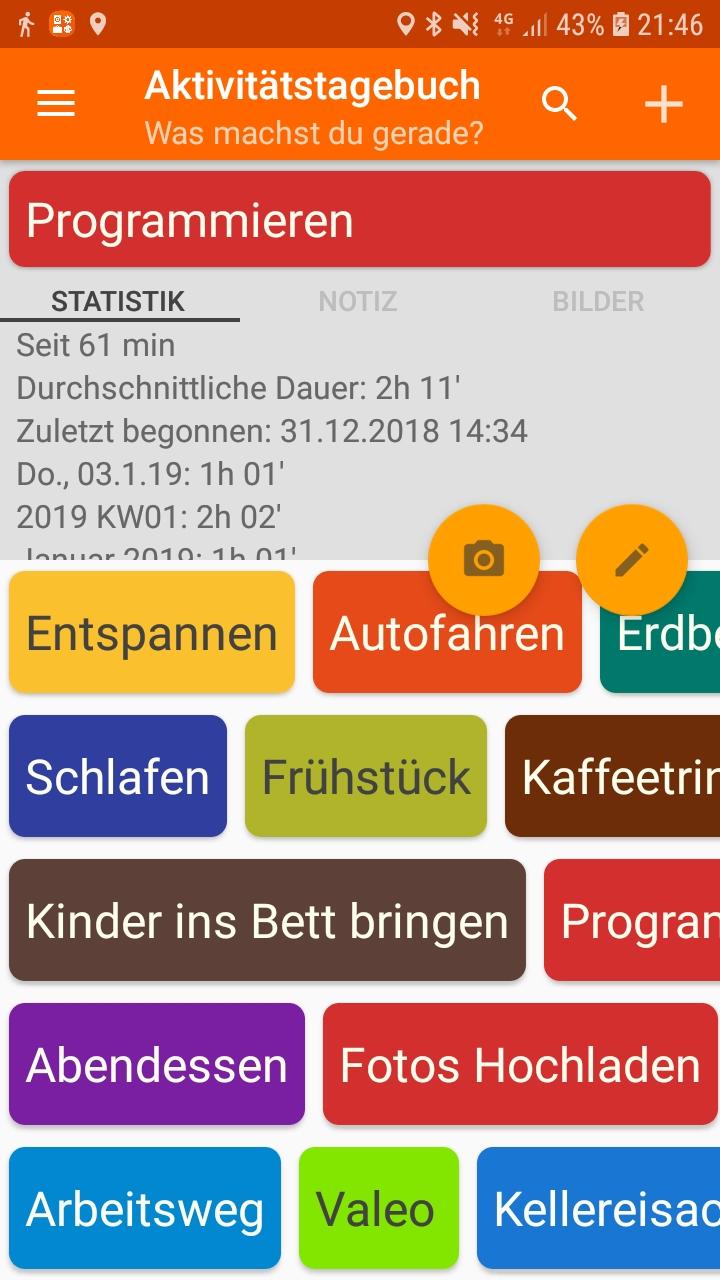Image resolution: width=720 pixels, height=1280 pixels.
Task: Start the Kaffeetrinken activity
Action: [x=612, y=777]
